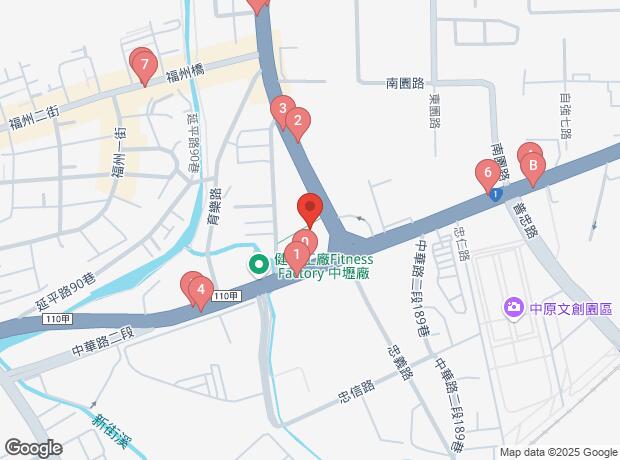
Task: Select the pin labeled 6
Action: pos(488,173)
